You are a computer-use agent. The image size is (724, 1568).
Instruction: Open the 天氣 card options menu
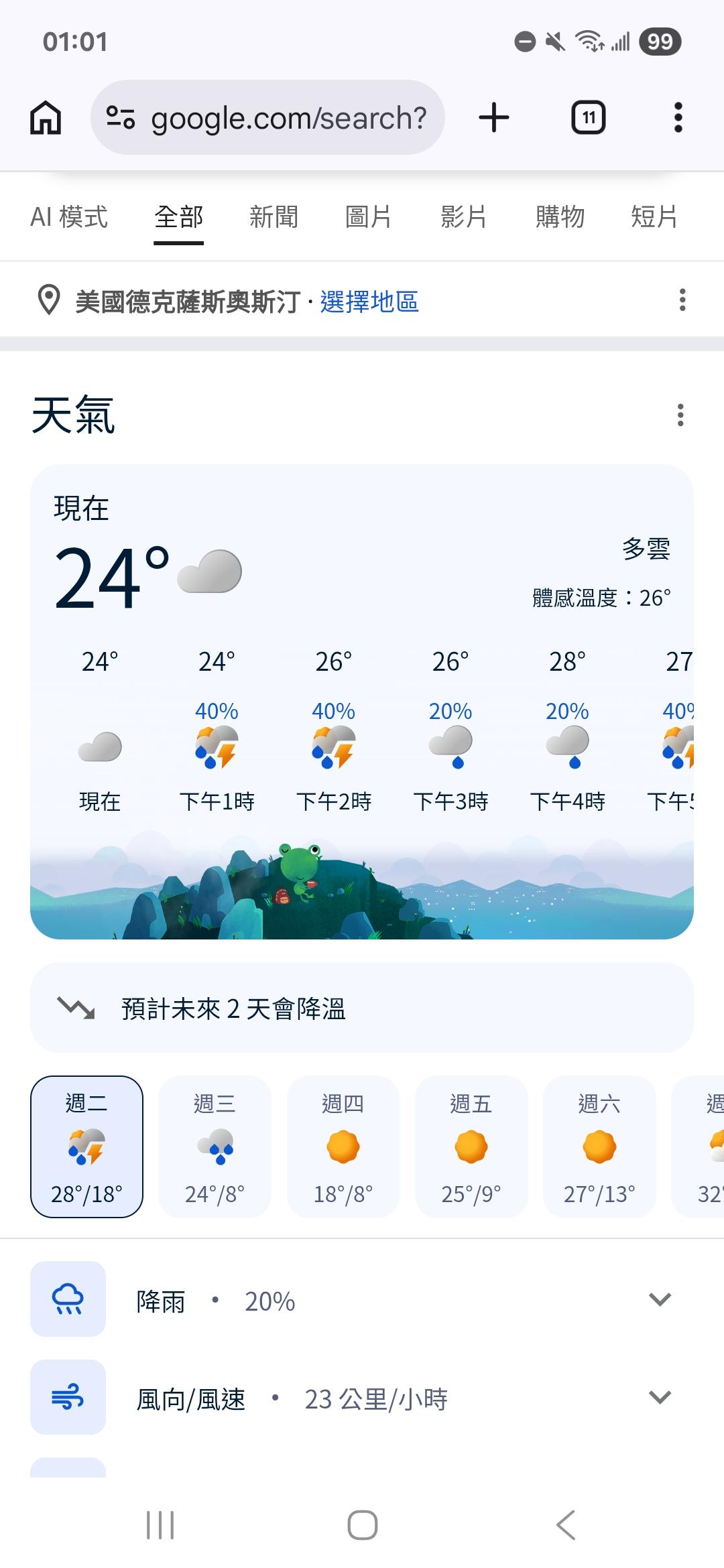tap(680, 415)
